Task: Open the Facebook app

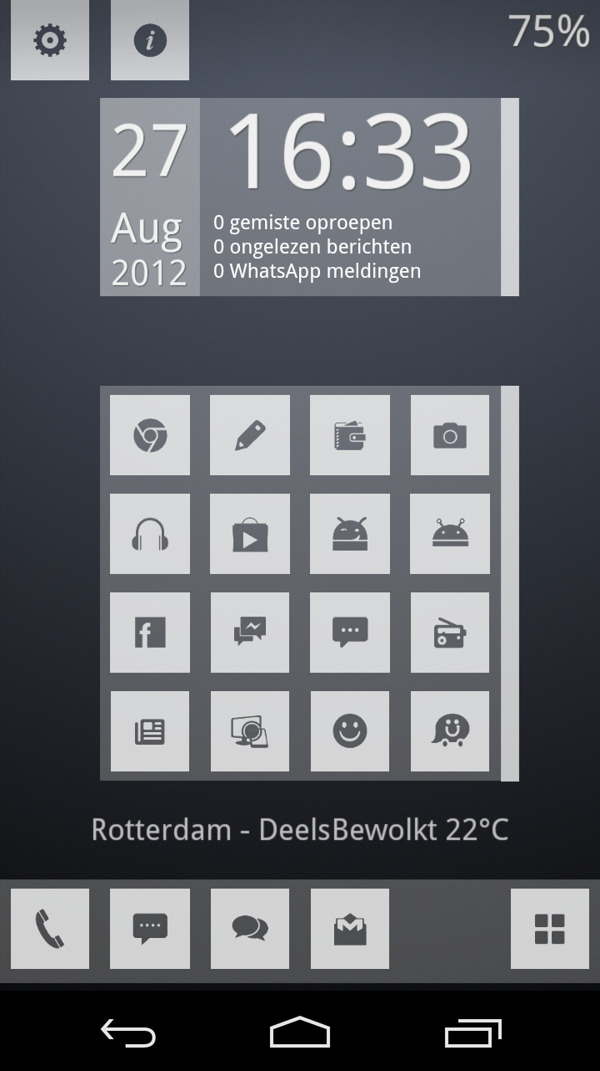Action: (150, 632)
